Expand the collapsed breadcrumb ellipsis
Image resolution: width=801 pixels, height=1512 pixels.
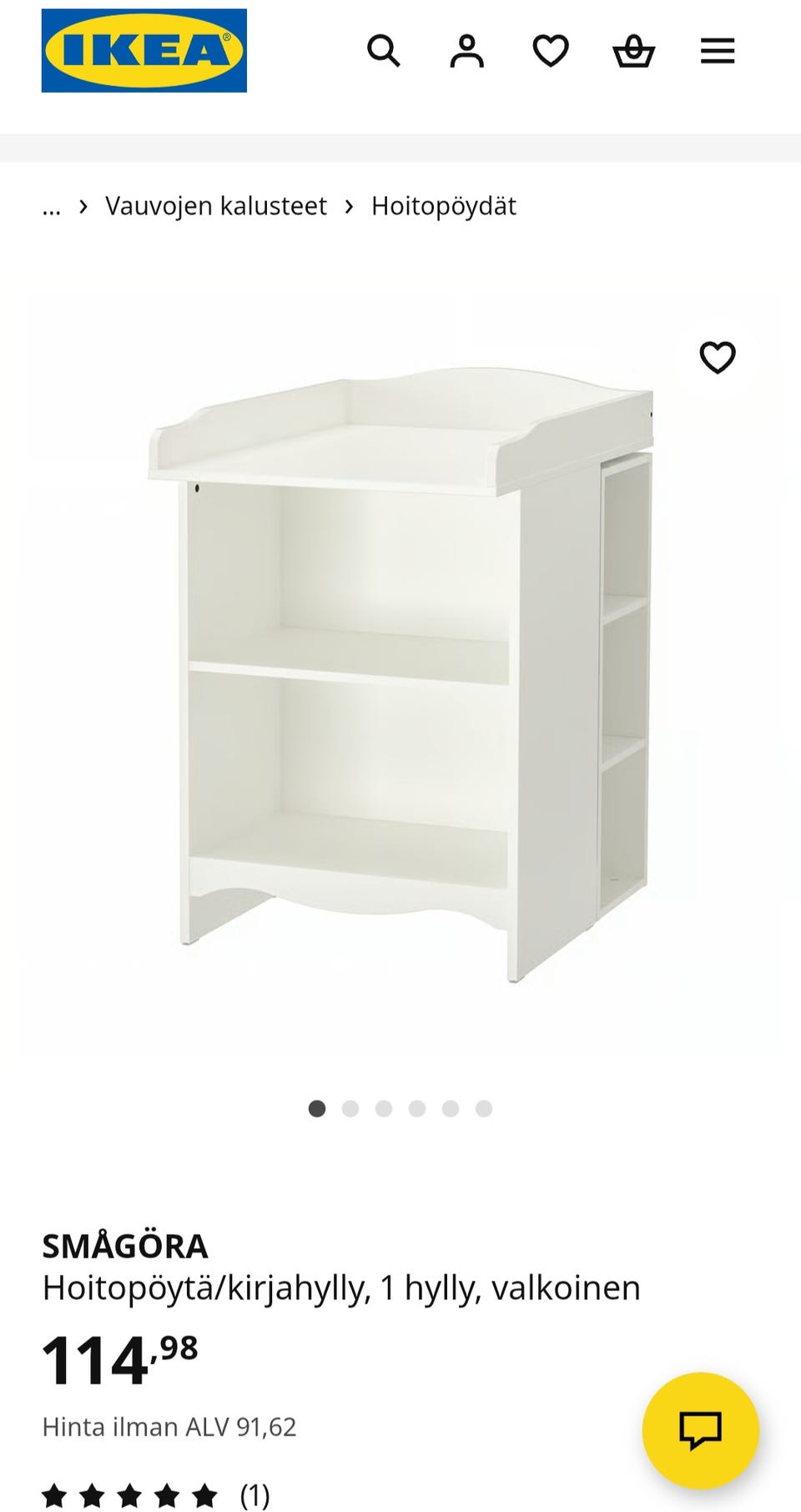(x=52, y=206)
